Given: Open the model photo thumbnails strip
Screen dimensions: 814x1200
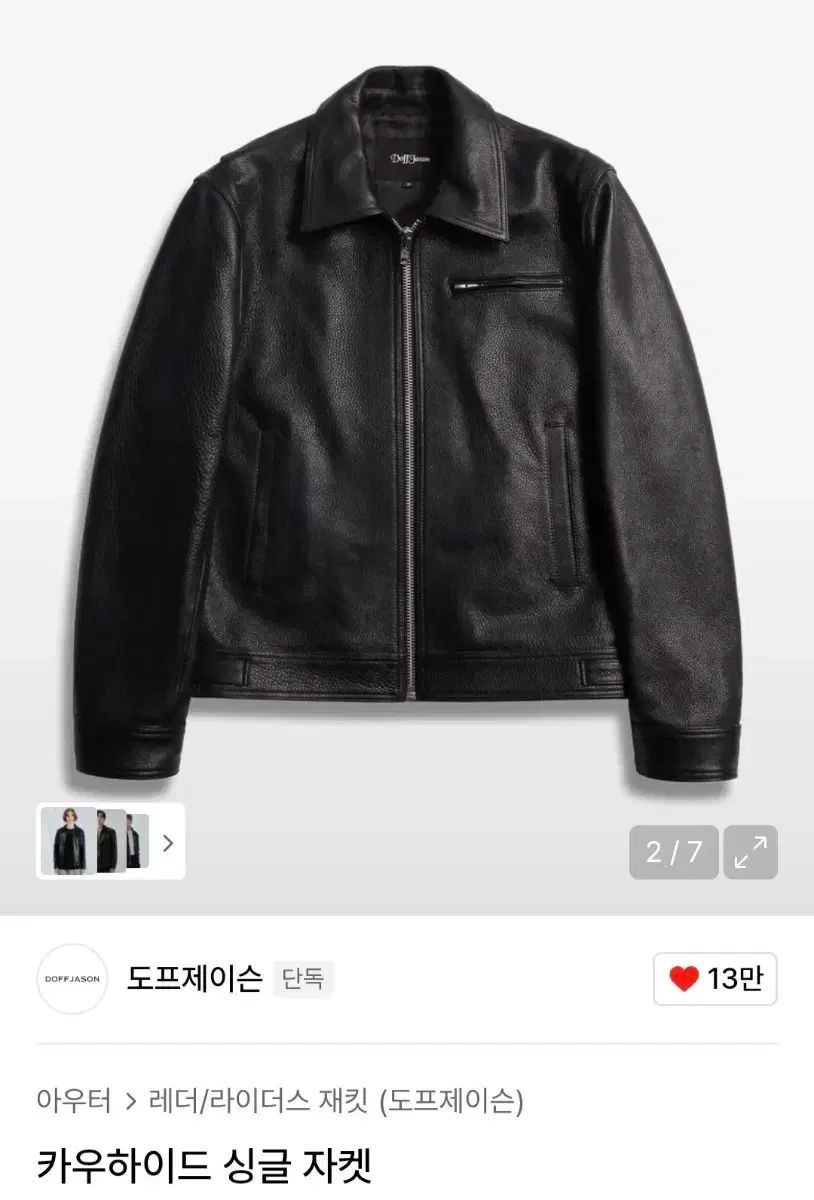Looking at the screenshot, I should click(x=110, y=842).
